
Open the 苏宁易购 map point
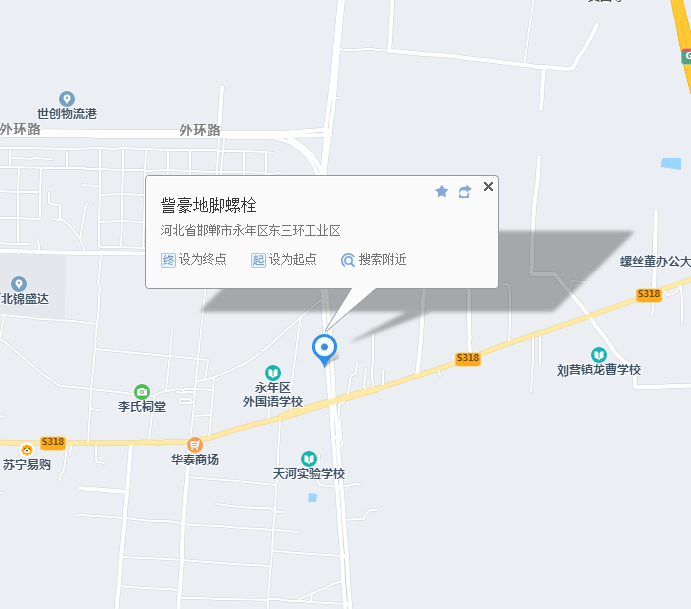pyautogui.click(x=26, y=450)
